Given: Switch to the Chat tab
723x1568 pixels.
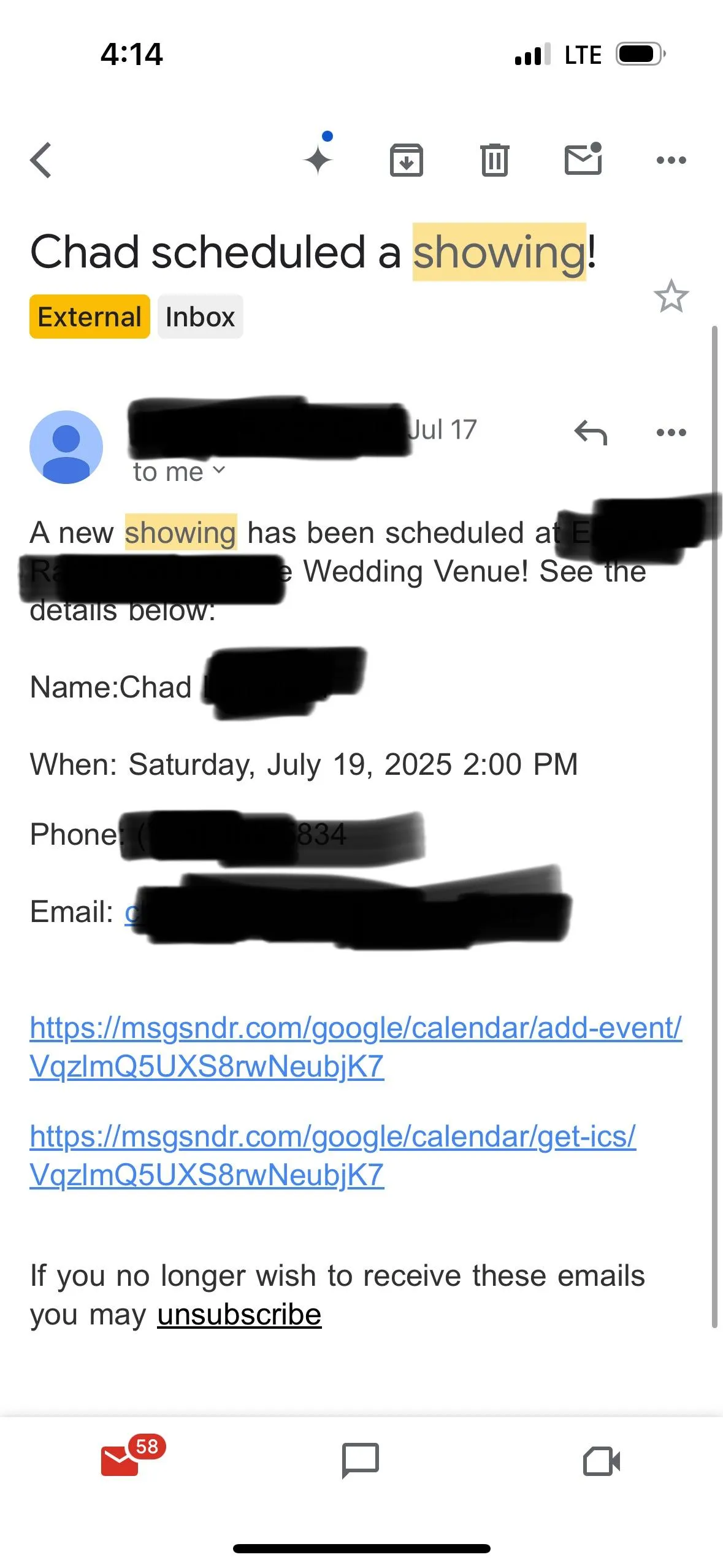Looking at the screenshot, I should 361,1460.
